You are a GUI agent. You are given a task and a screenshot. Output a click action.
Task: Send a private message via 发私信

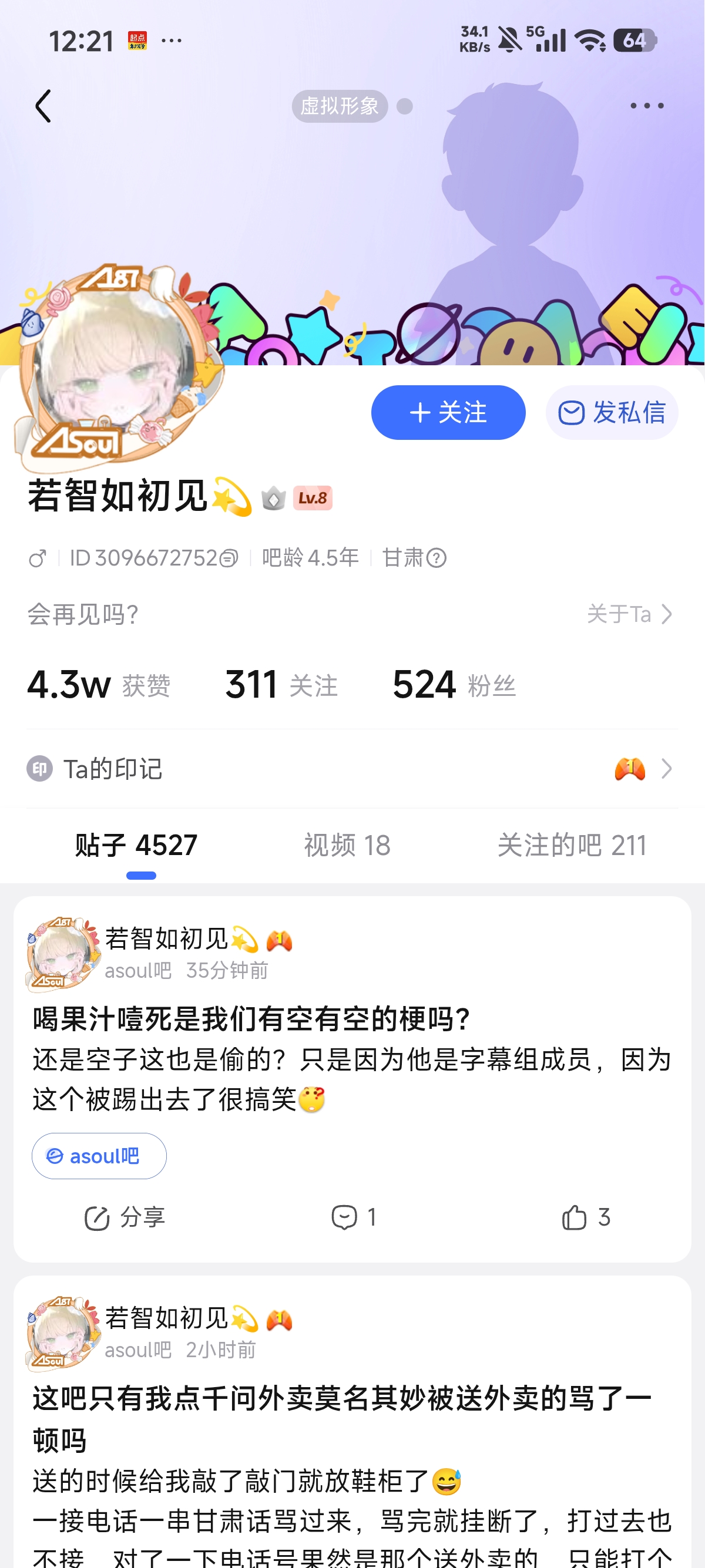tap(611, 413)
